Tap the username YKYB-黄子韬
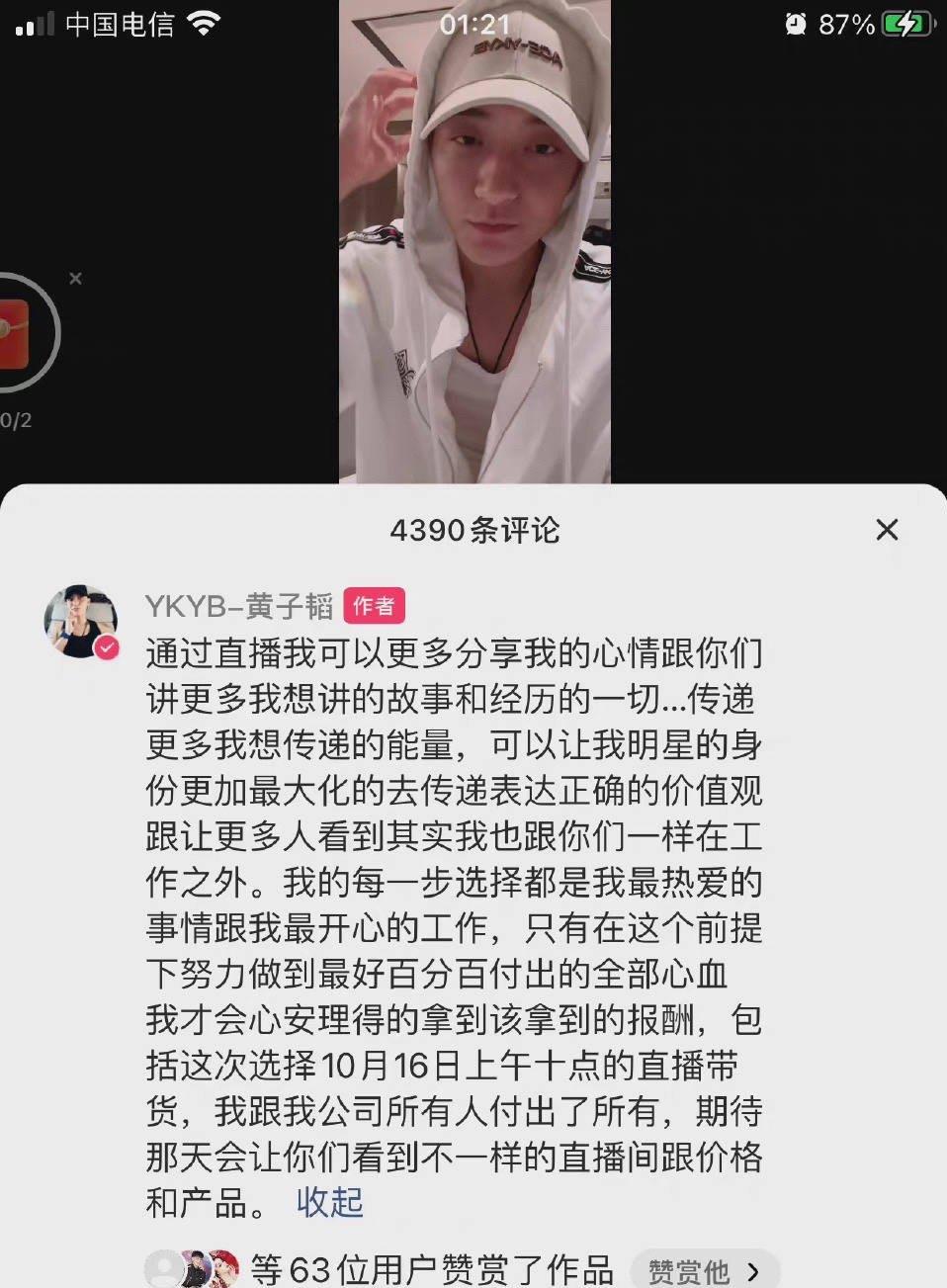The width and height of the screenshot is (947, 1288). click(x=237, y=606)
